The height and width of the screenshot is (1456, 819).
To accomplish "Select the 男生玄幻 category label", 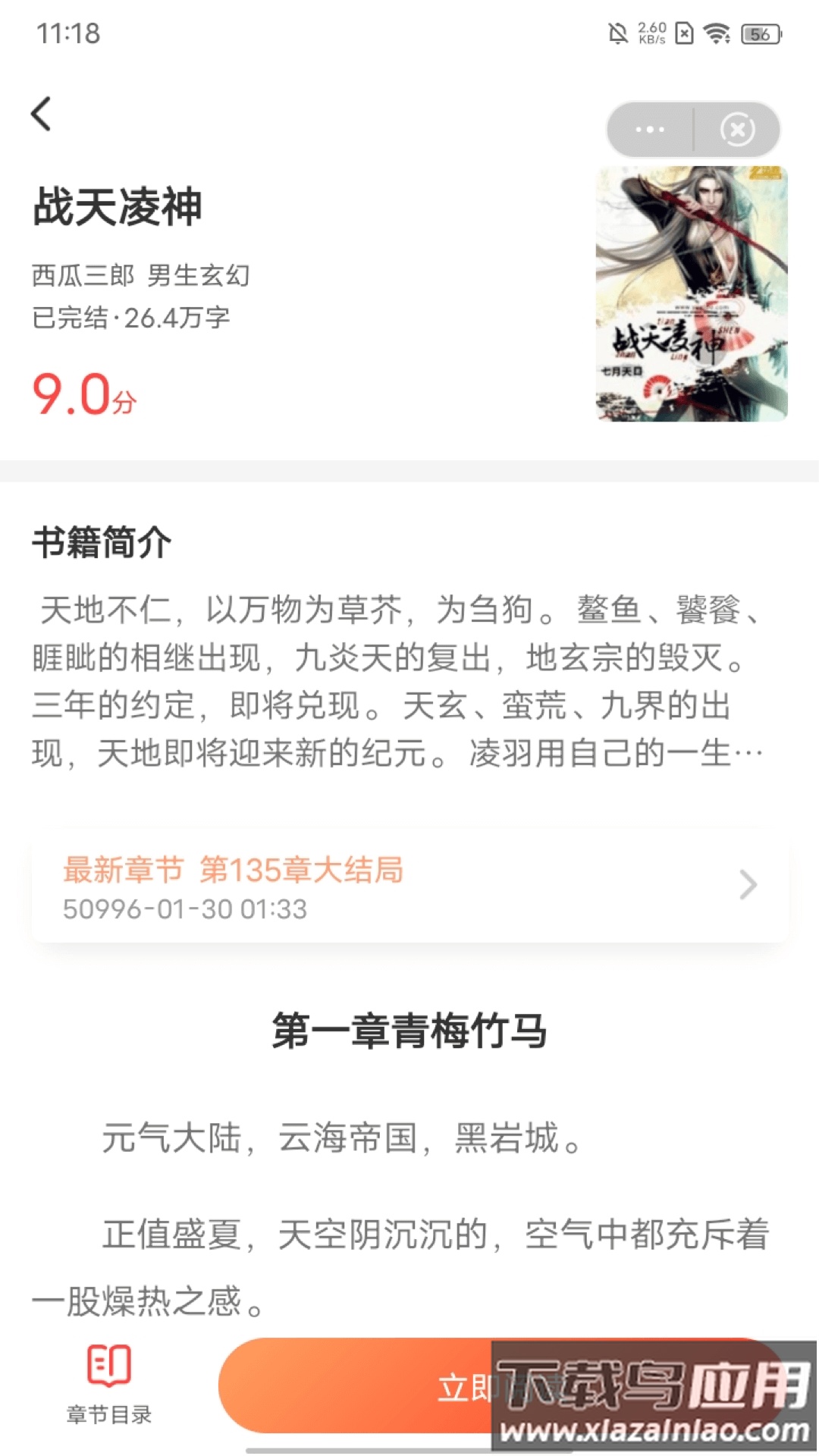I will (x=202, y=275).
